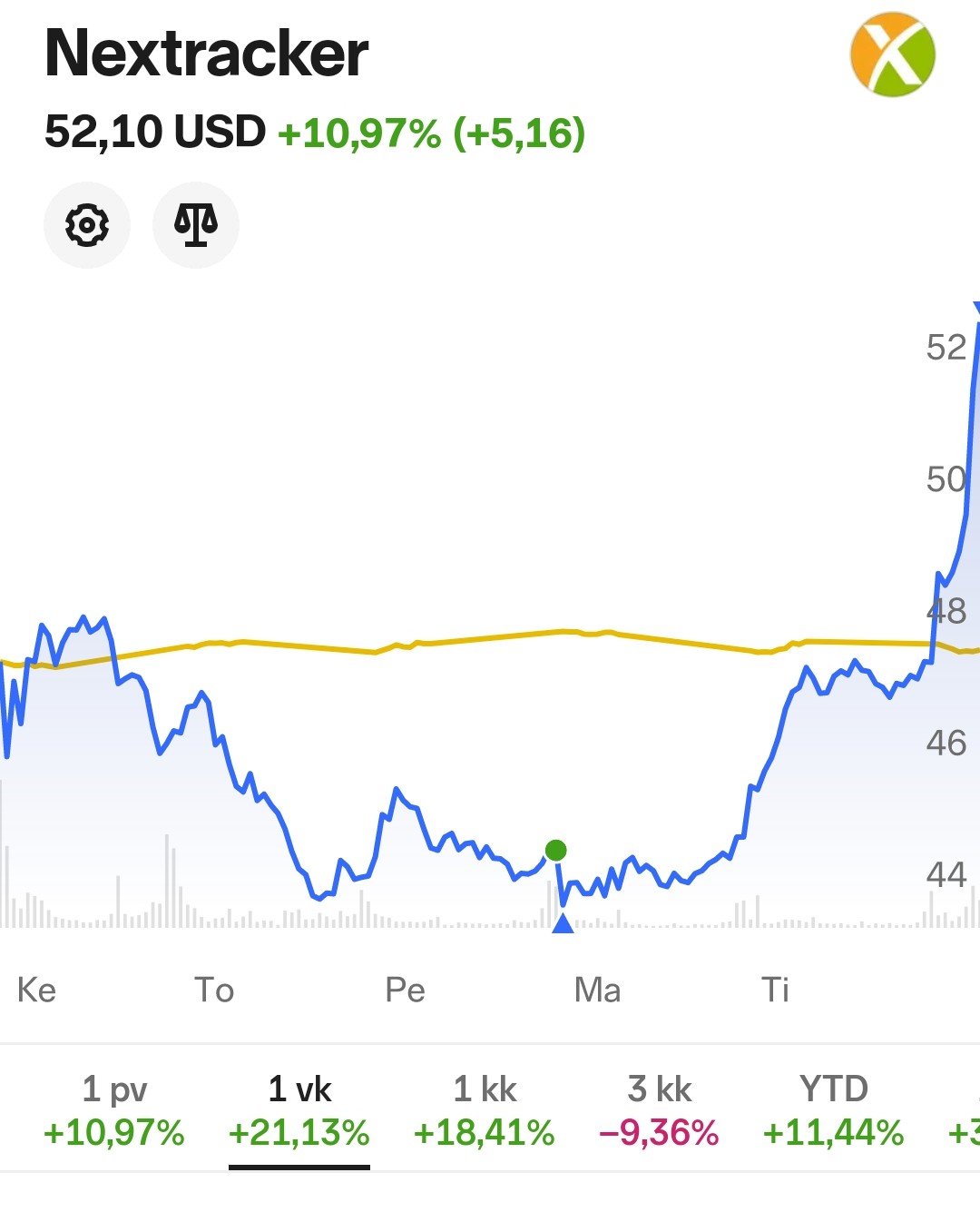Tap the green event dot on chart
This screenshot has height=1212, width=980.
pos(556,851)
